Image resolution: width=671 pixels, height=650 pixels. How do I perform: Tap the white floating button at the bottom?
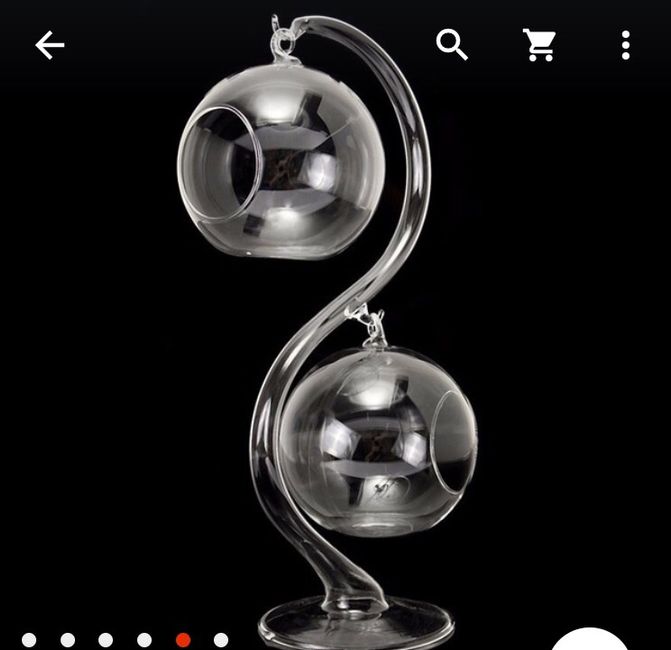pos(592,640)
